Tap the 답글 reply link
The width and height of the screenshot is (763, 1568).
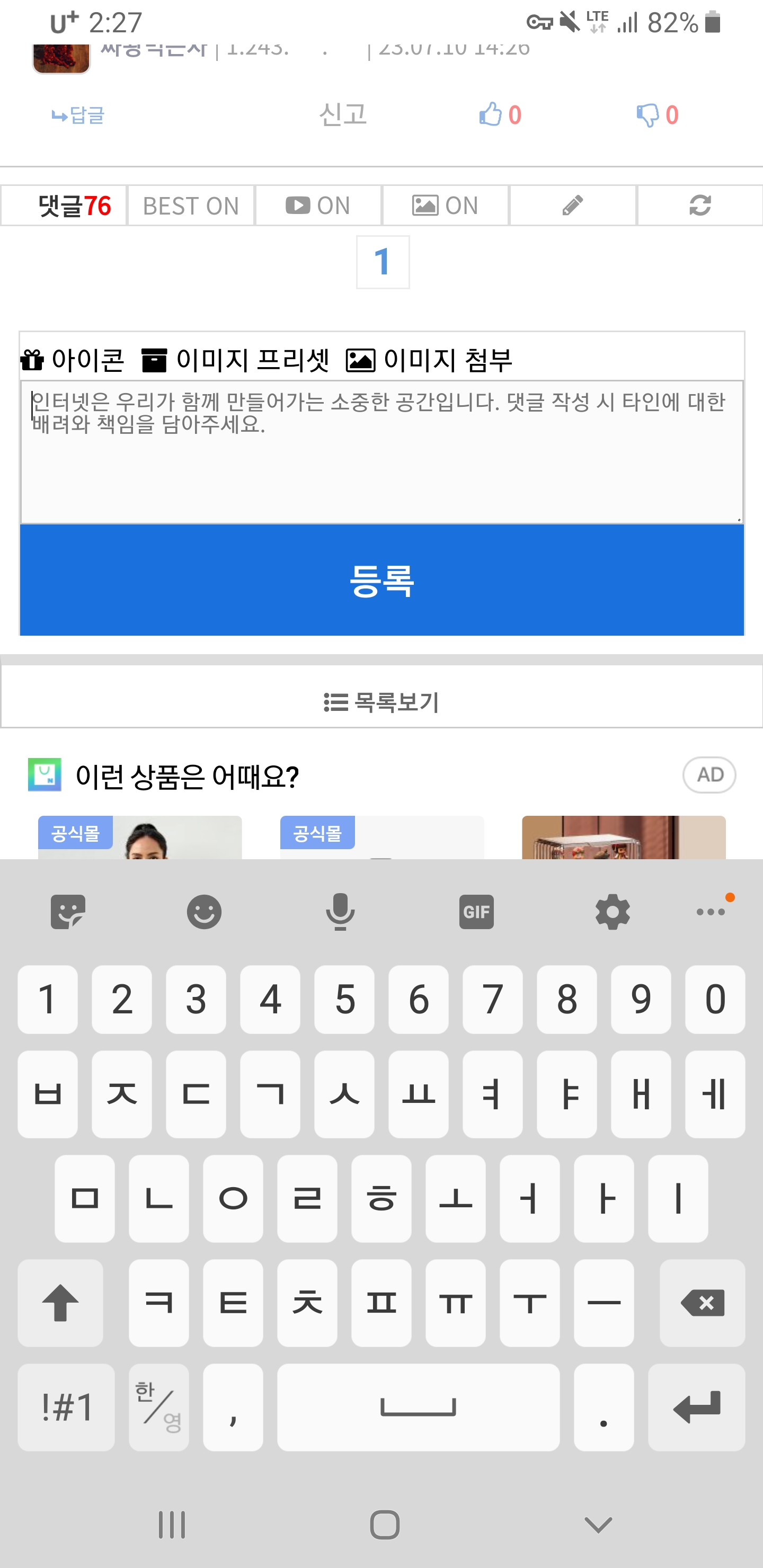78,115
